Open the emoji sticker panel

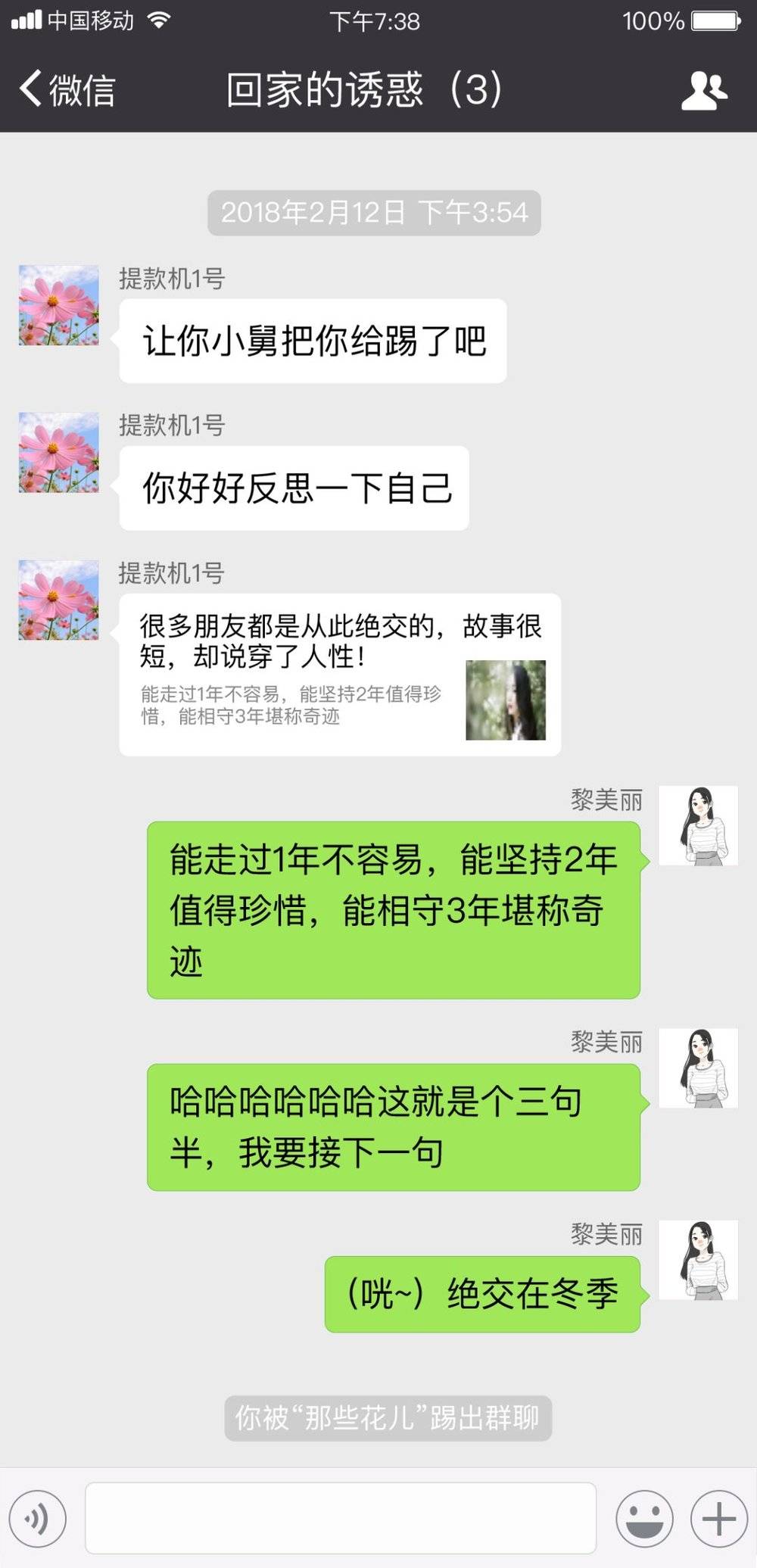[644, 1517]
